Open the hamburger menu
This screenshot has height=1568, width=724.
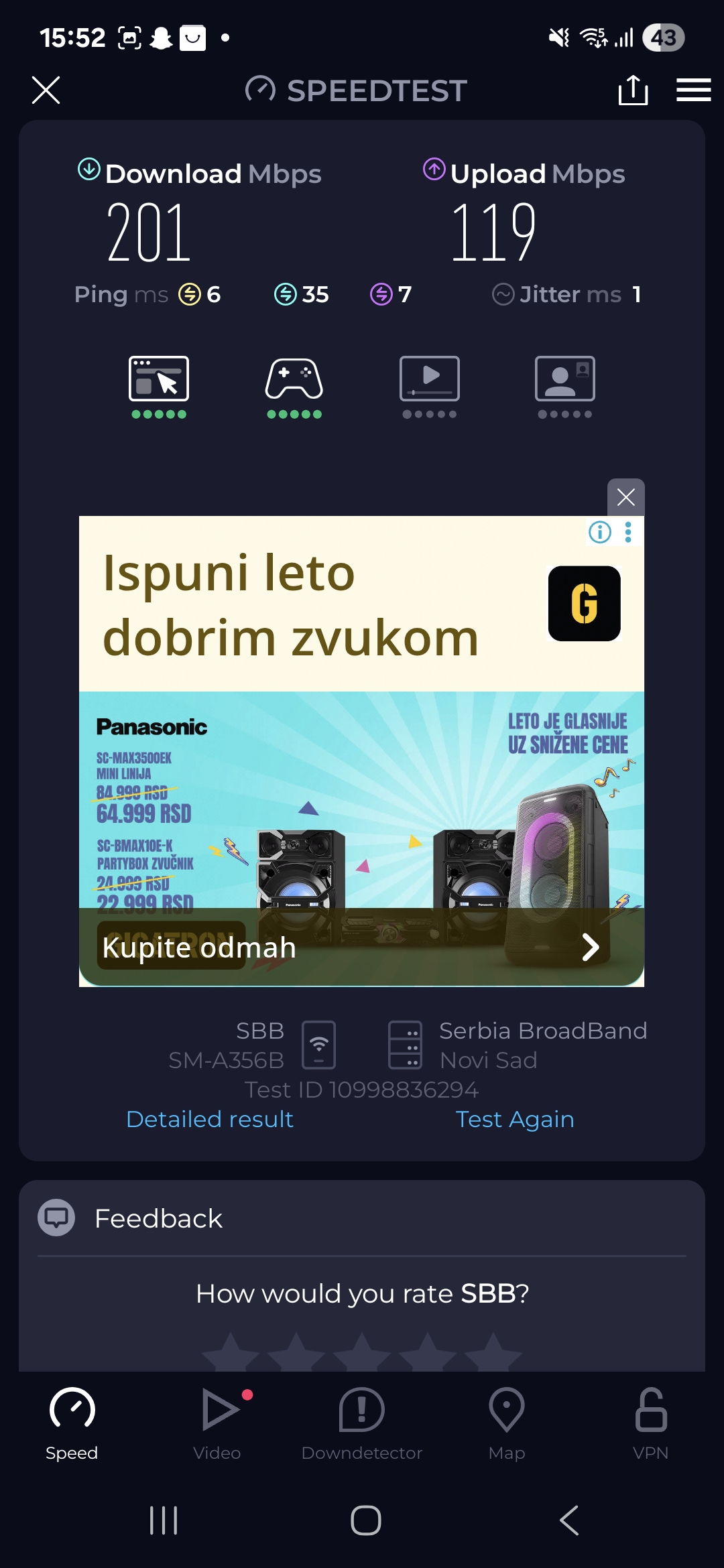[x=693, y=90]
